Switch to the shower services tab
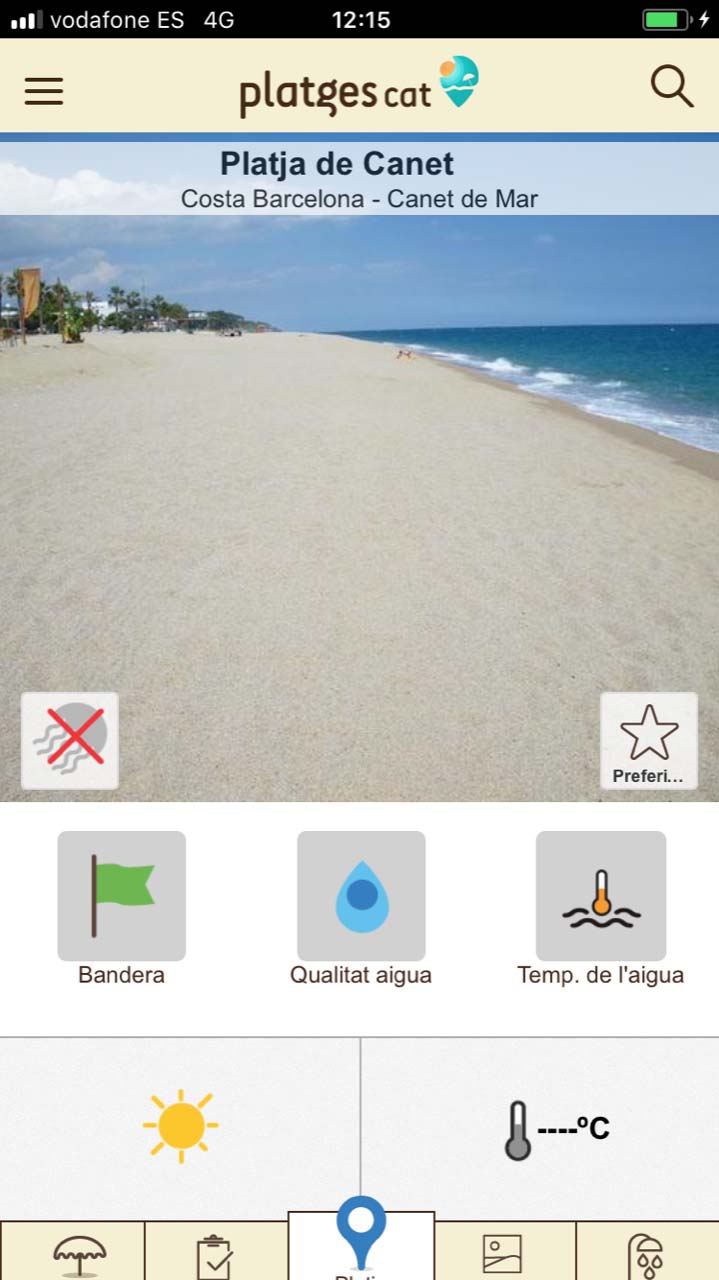 click(x=646, y=1254)
